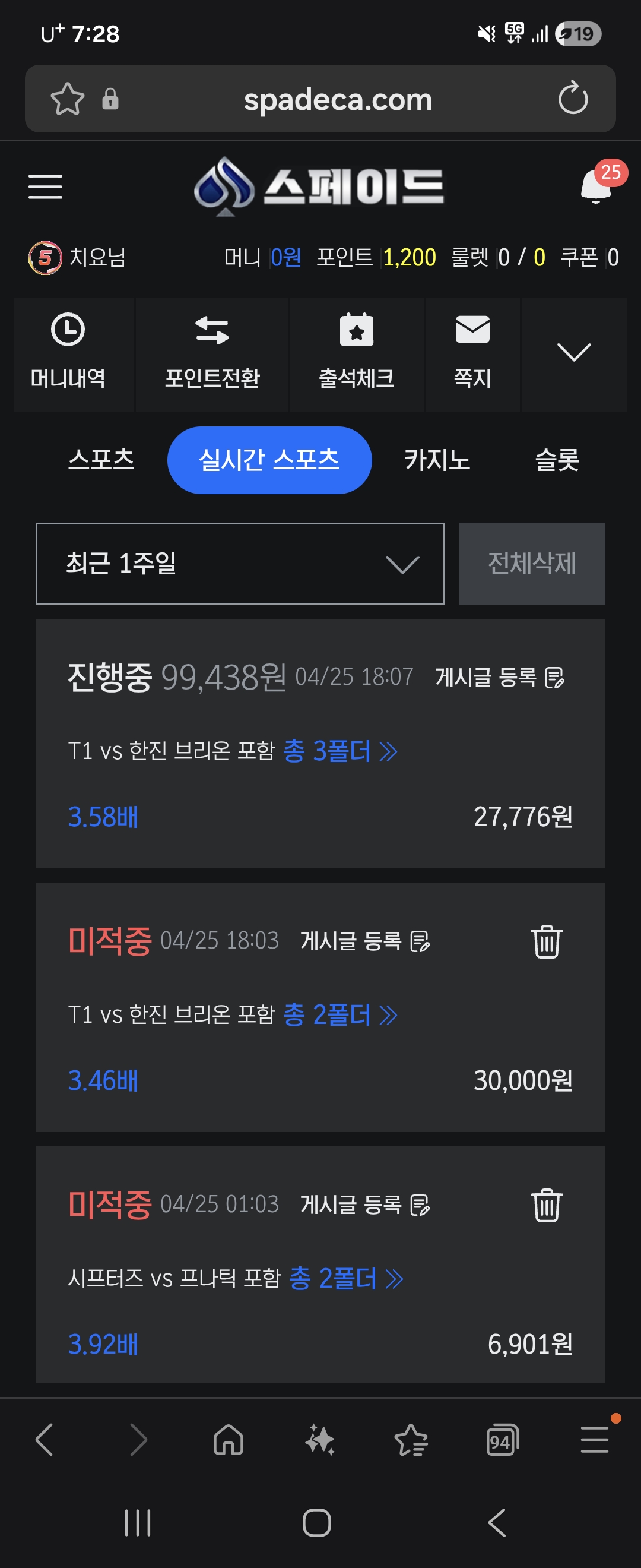Go to the browser home page
The width and height of the screenshot is (641, 1568).
[x=229, y=1441]
